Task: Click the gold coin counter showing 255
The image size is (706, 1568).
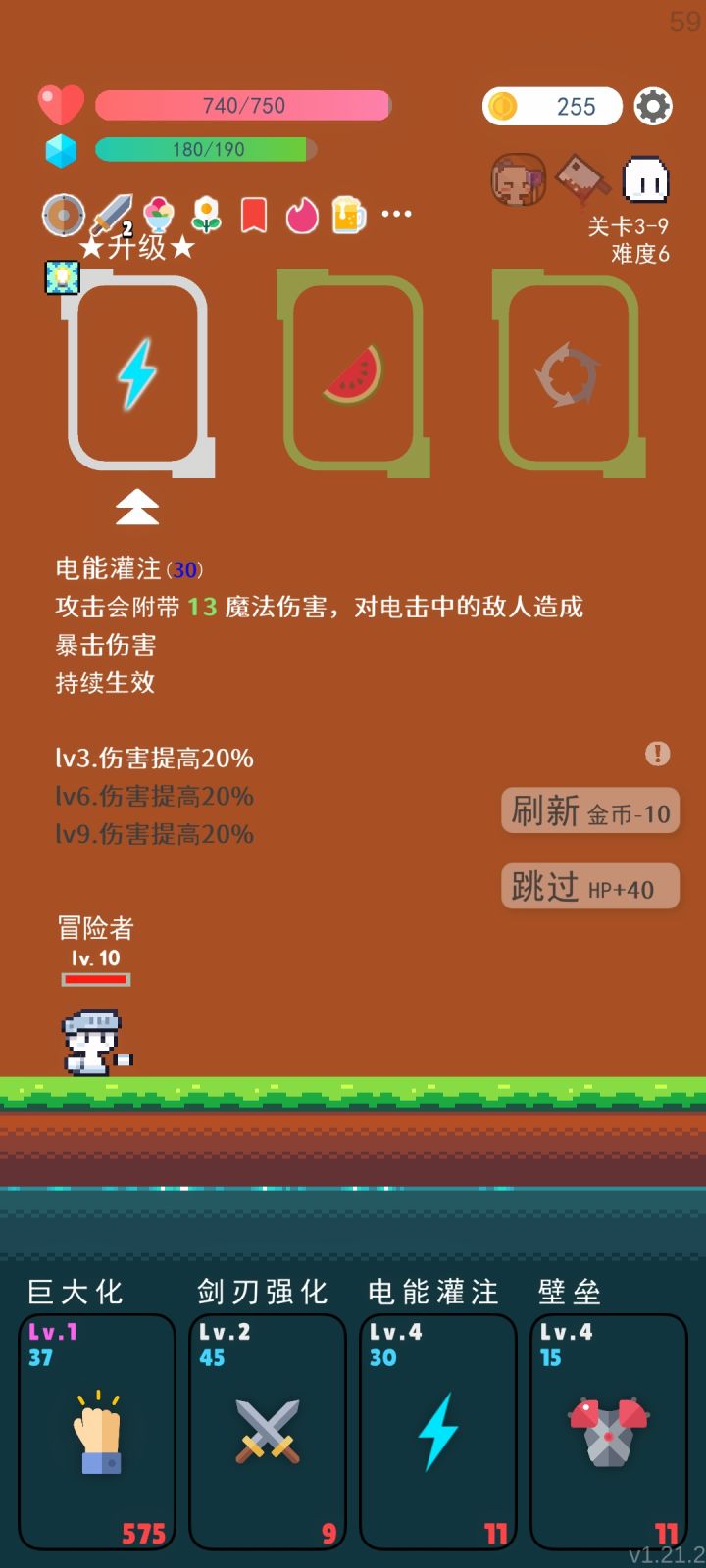Action: [552, 106]
